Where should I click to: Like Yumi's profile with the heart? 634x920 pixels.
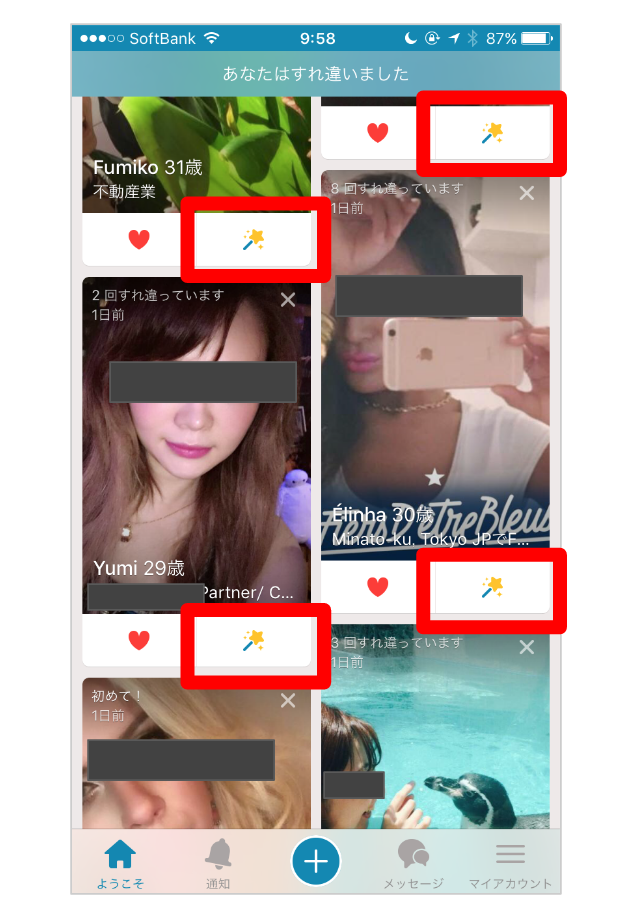tap(139, 640)
